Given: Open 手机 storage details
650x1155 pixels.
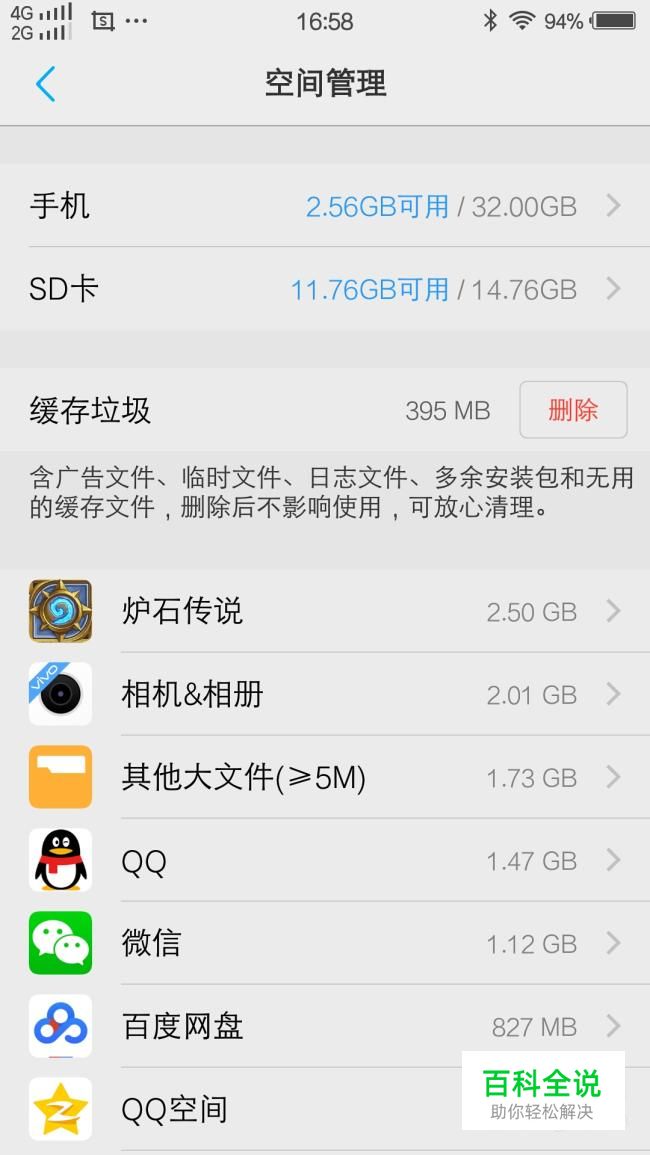Looking at the screenshot, I should [x=325, y=207].
